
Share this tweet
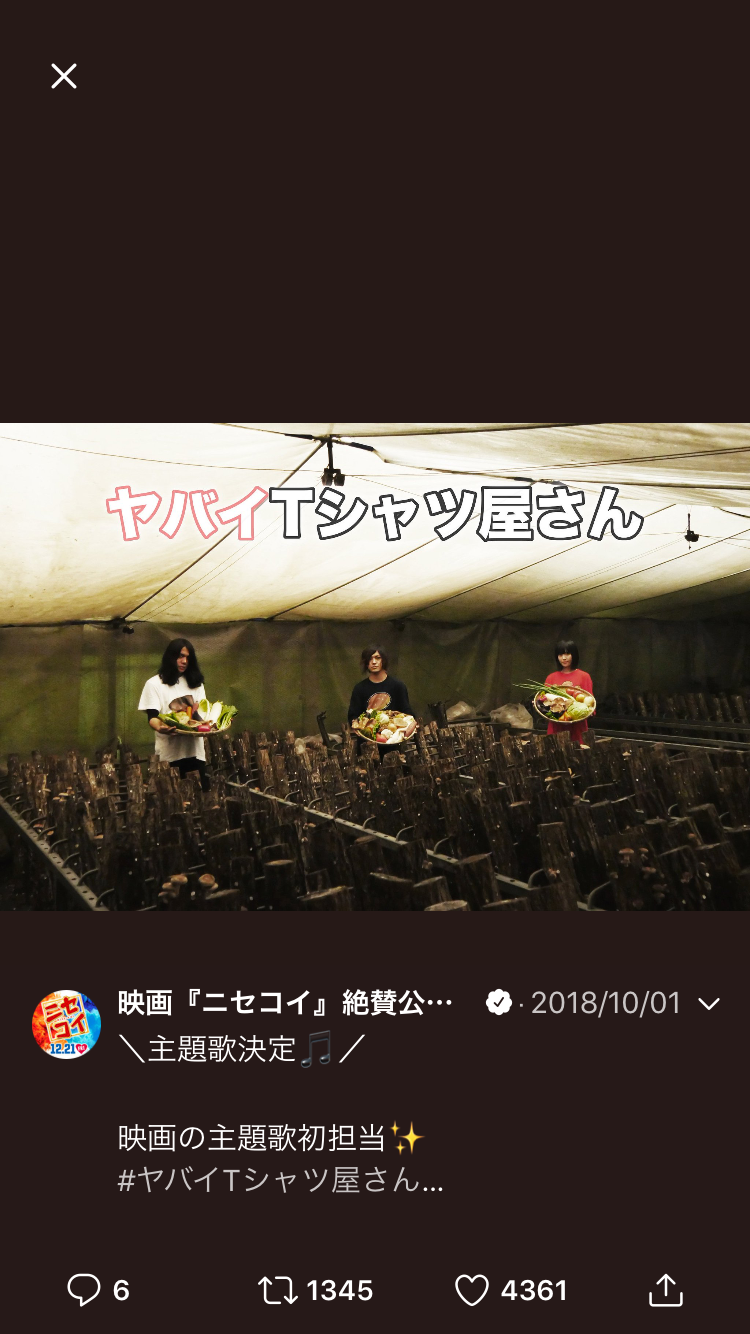666,1290
